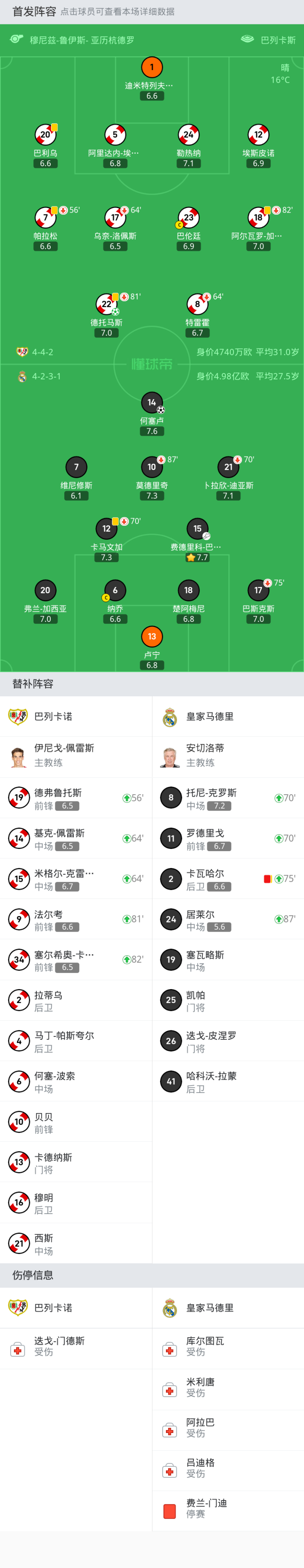View 德托马斯 number 22 stats
The image size is (304, 1568).
[x=106, y=304]
